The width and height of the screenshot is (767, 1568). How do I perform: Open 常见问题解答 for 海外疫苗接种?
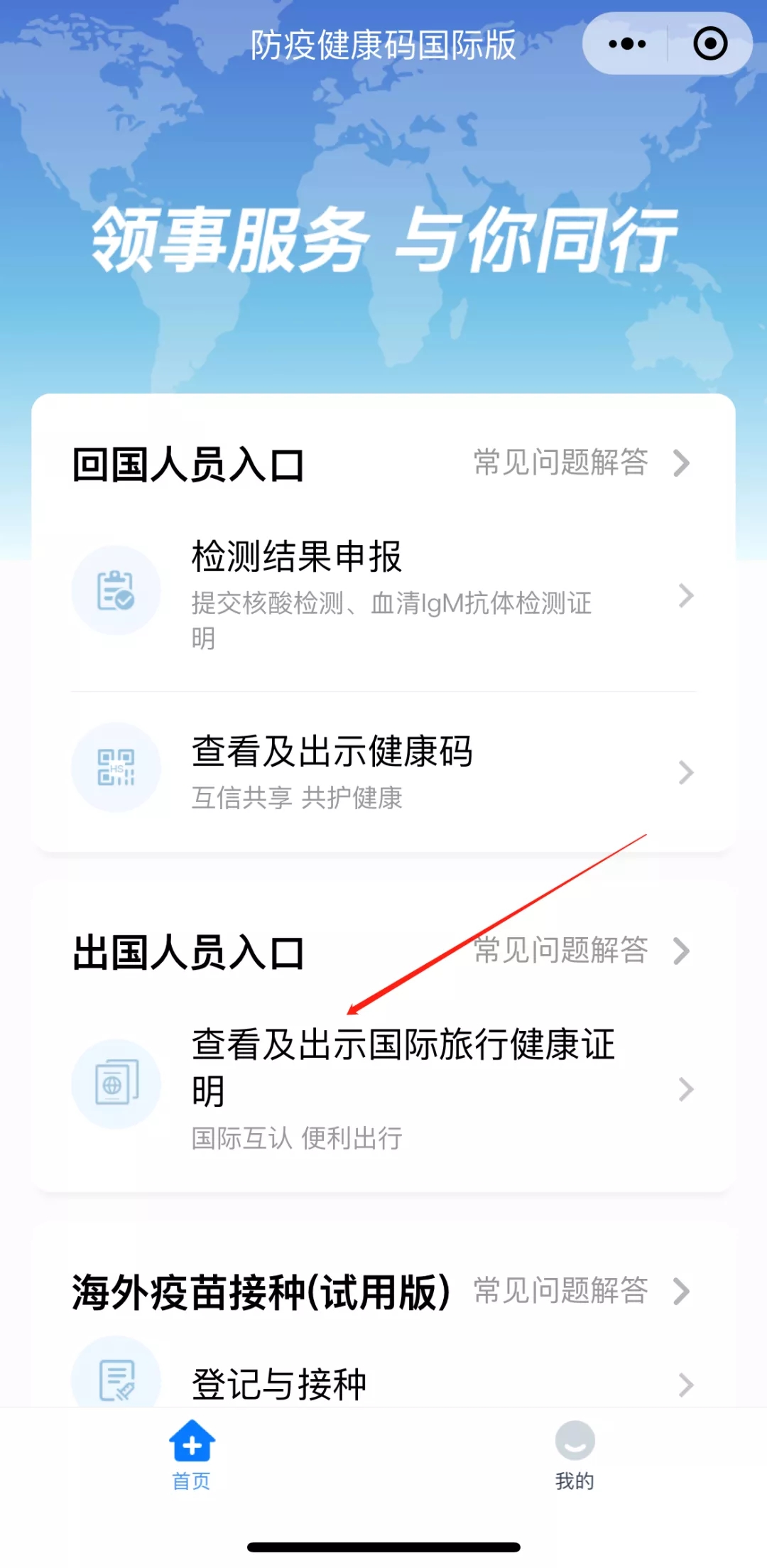coord(581,1291)
